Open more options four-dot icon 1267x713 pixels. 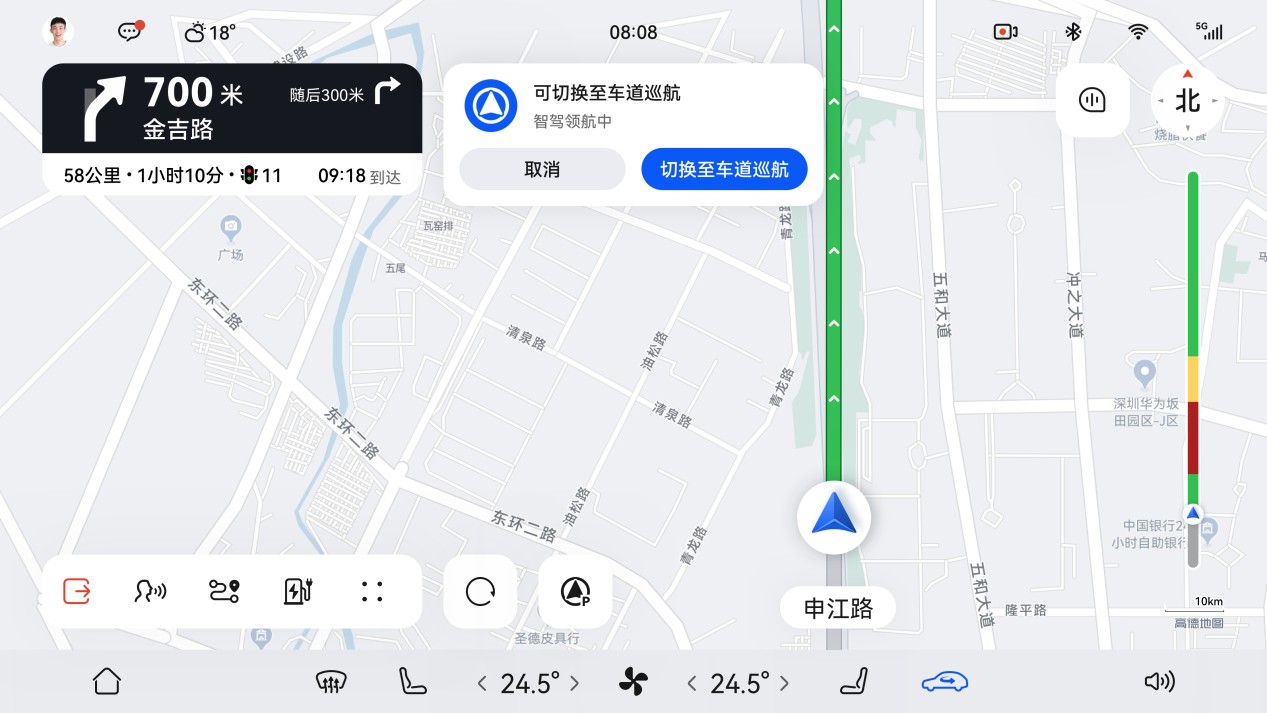coord(372,591)
